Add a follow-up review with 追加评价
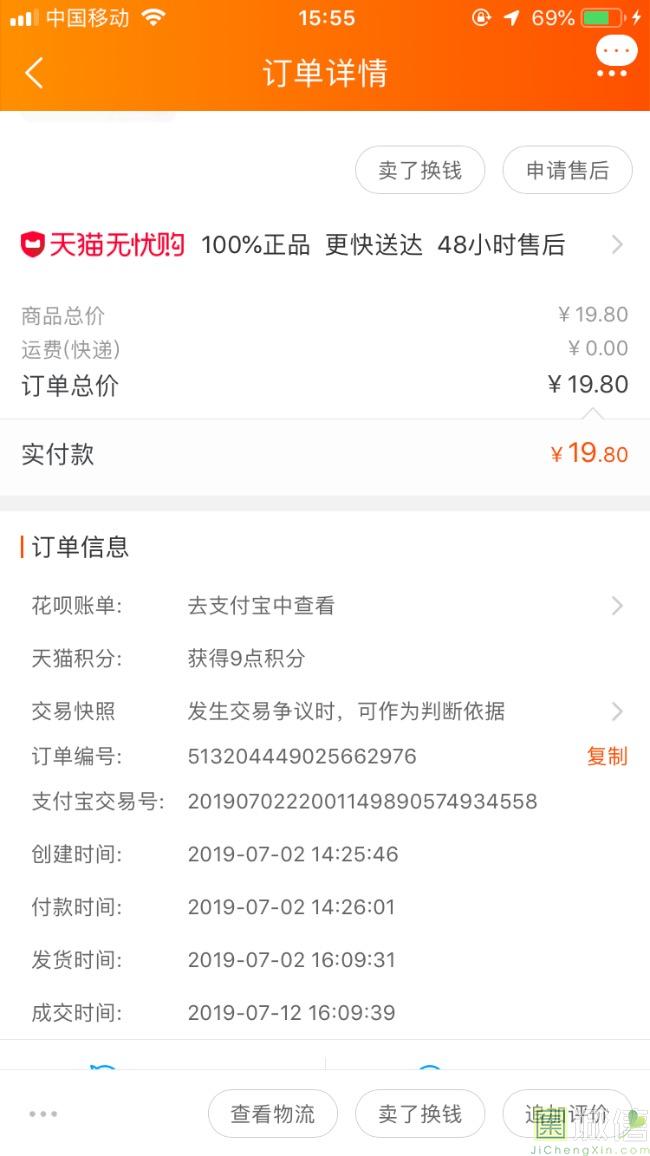This screenshot has height=1156, width=650. (x=567, y=1113)
